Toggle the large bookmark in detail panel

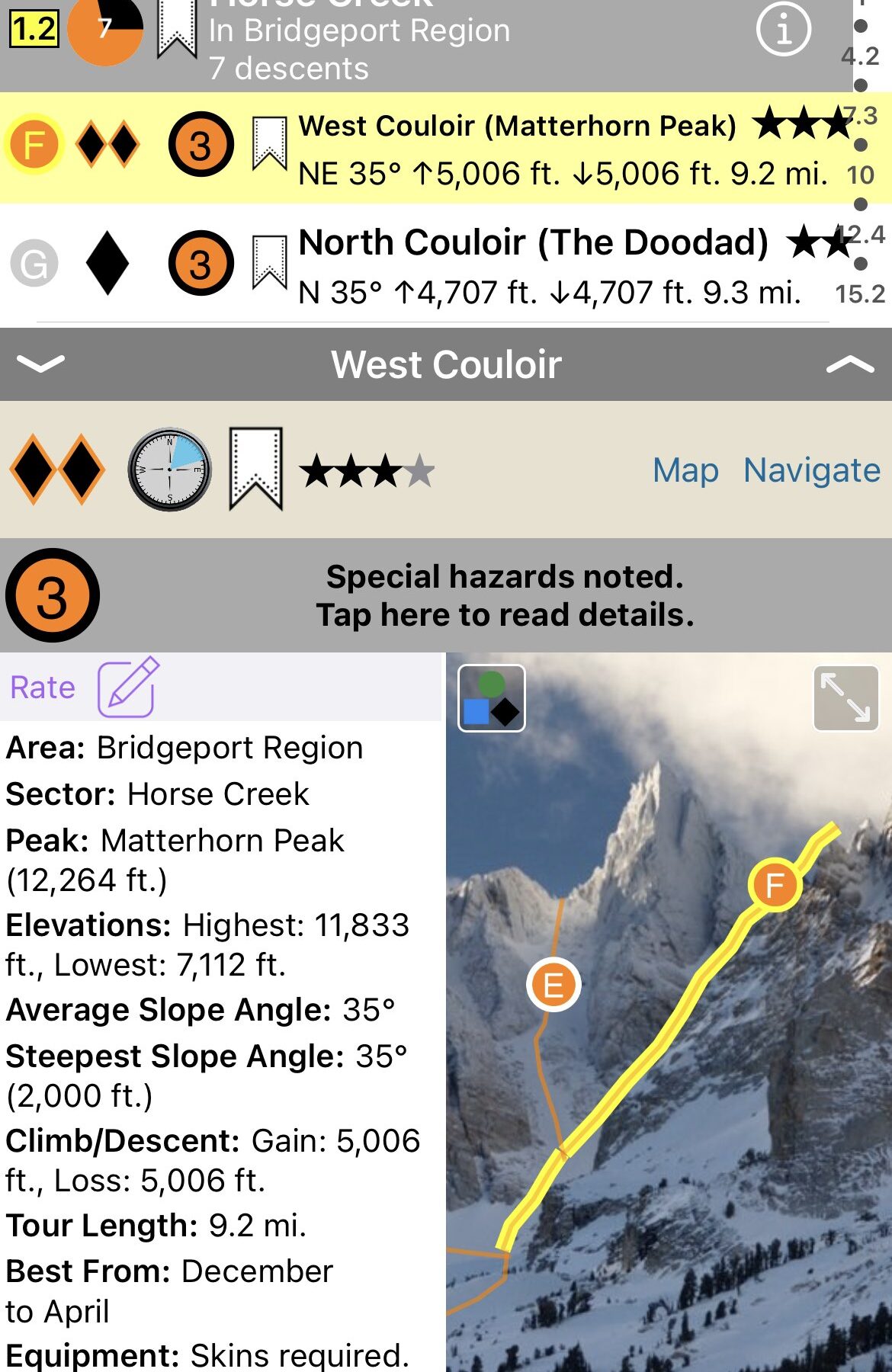point(256,469)
